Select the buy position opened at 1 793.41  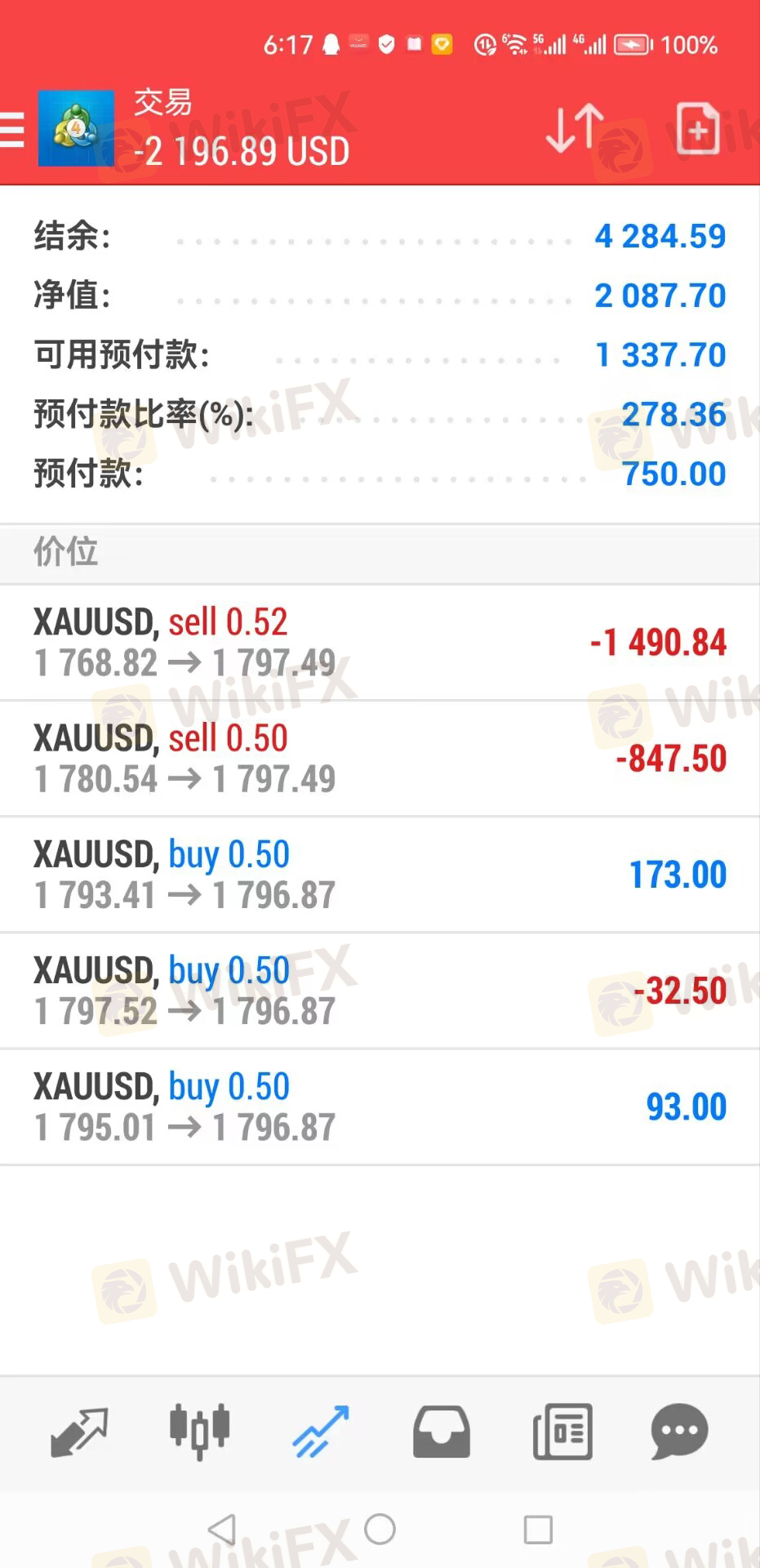380,875
